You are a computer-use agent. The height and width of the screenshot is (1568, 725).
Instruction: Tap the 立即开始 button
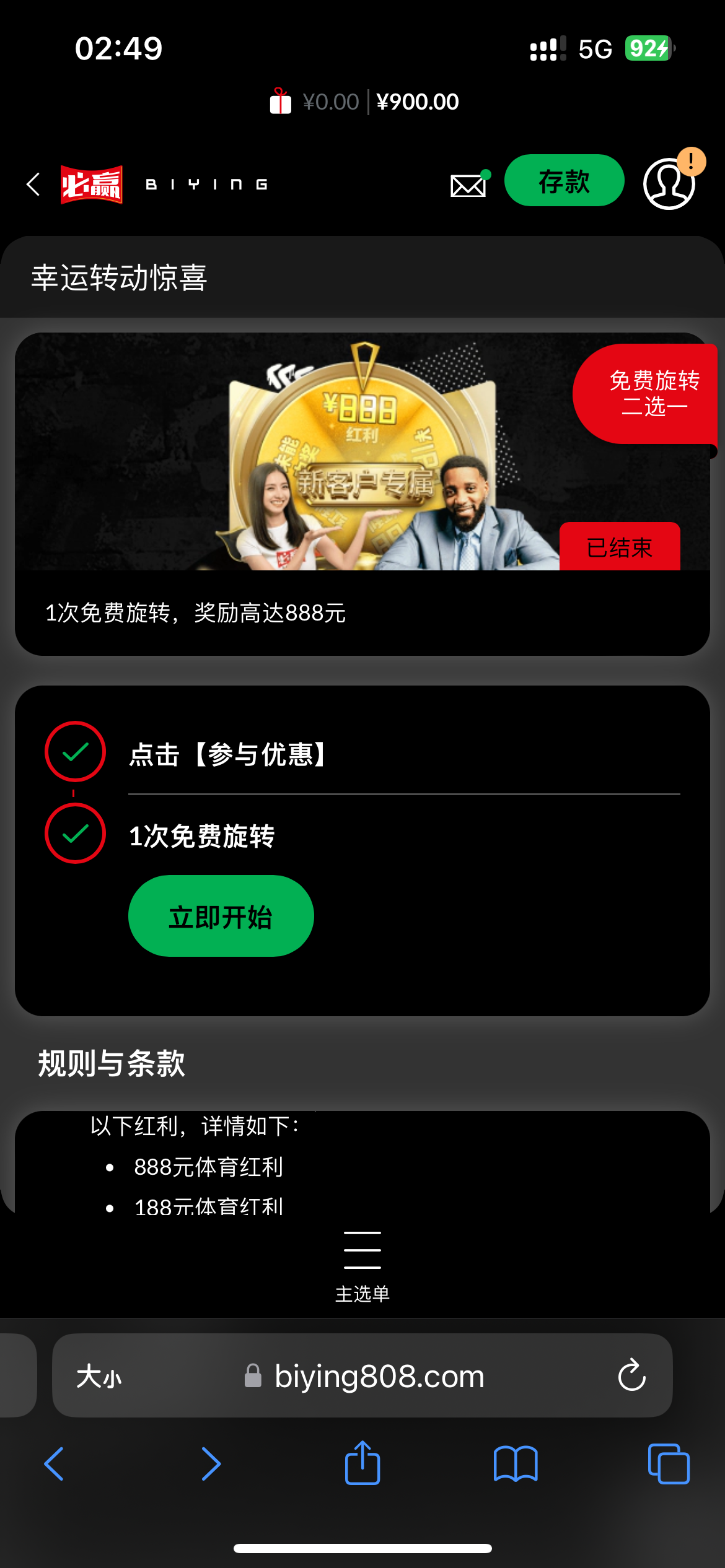[221, 916]
